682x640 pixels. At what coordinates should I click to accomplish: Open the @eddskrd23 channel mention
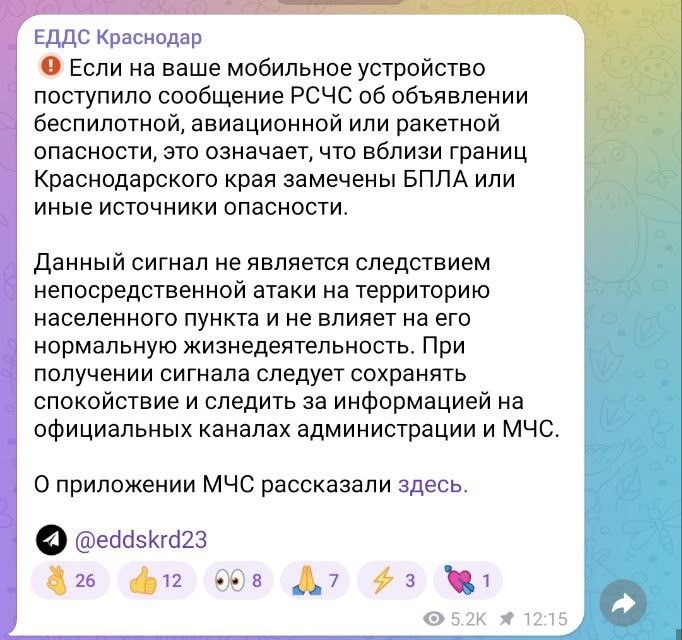(140, 540)
